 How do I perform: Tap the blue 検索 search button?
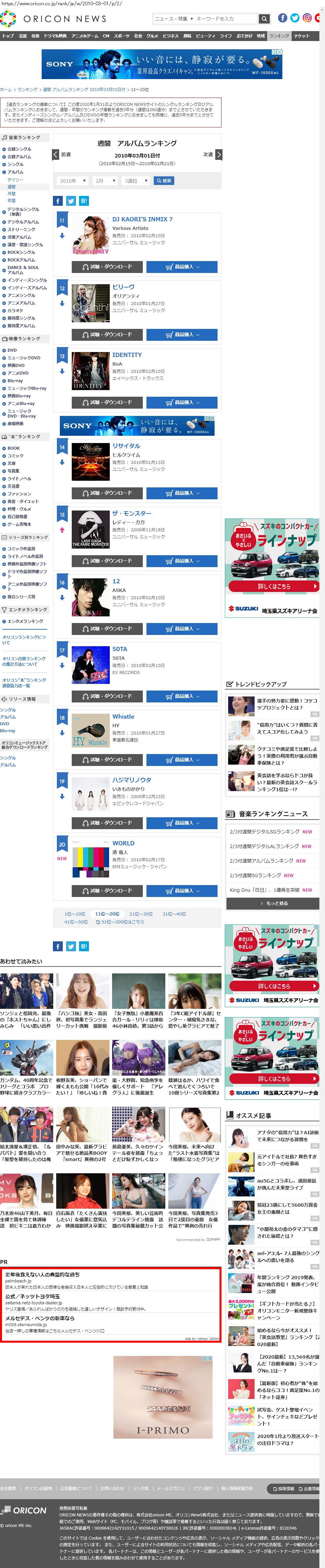click(163, 181)
